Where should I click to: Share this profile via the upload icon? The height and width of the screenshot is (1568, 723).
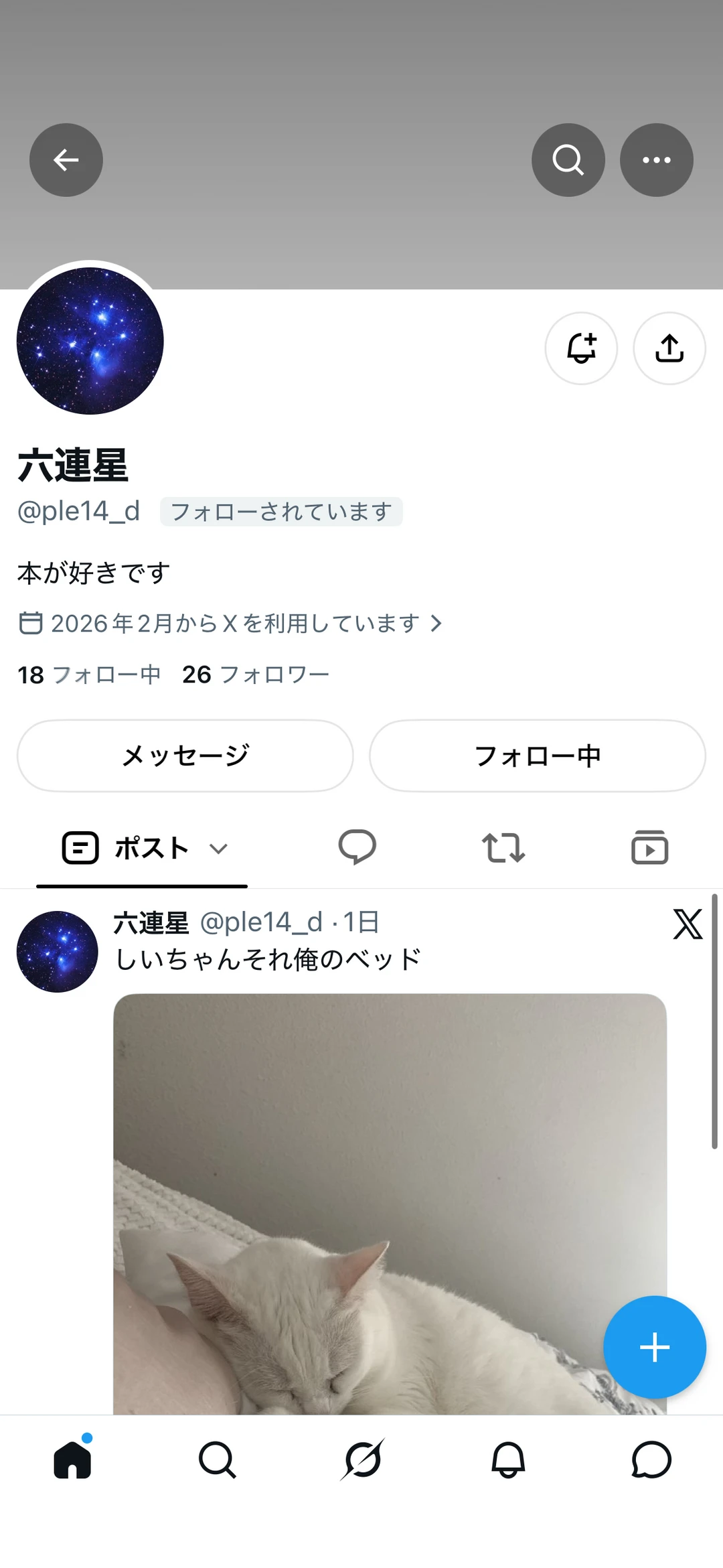pos(669,348)
